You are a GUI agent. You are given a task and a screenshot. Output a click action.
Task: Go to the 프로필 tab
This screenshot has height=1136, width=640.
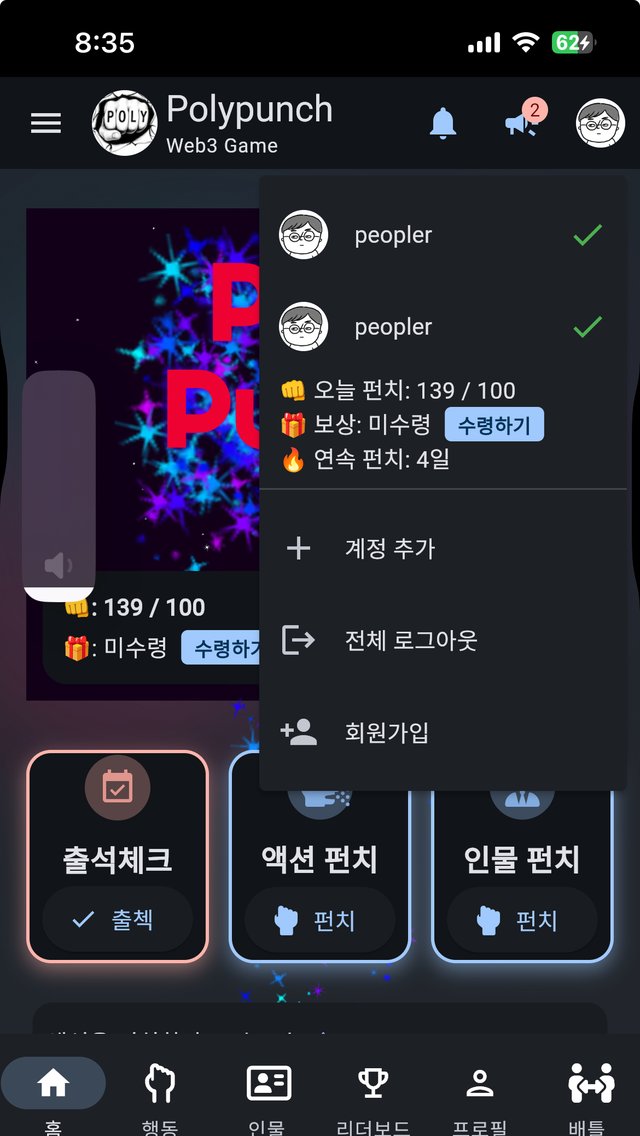click(x=480, y=1095)
